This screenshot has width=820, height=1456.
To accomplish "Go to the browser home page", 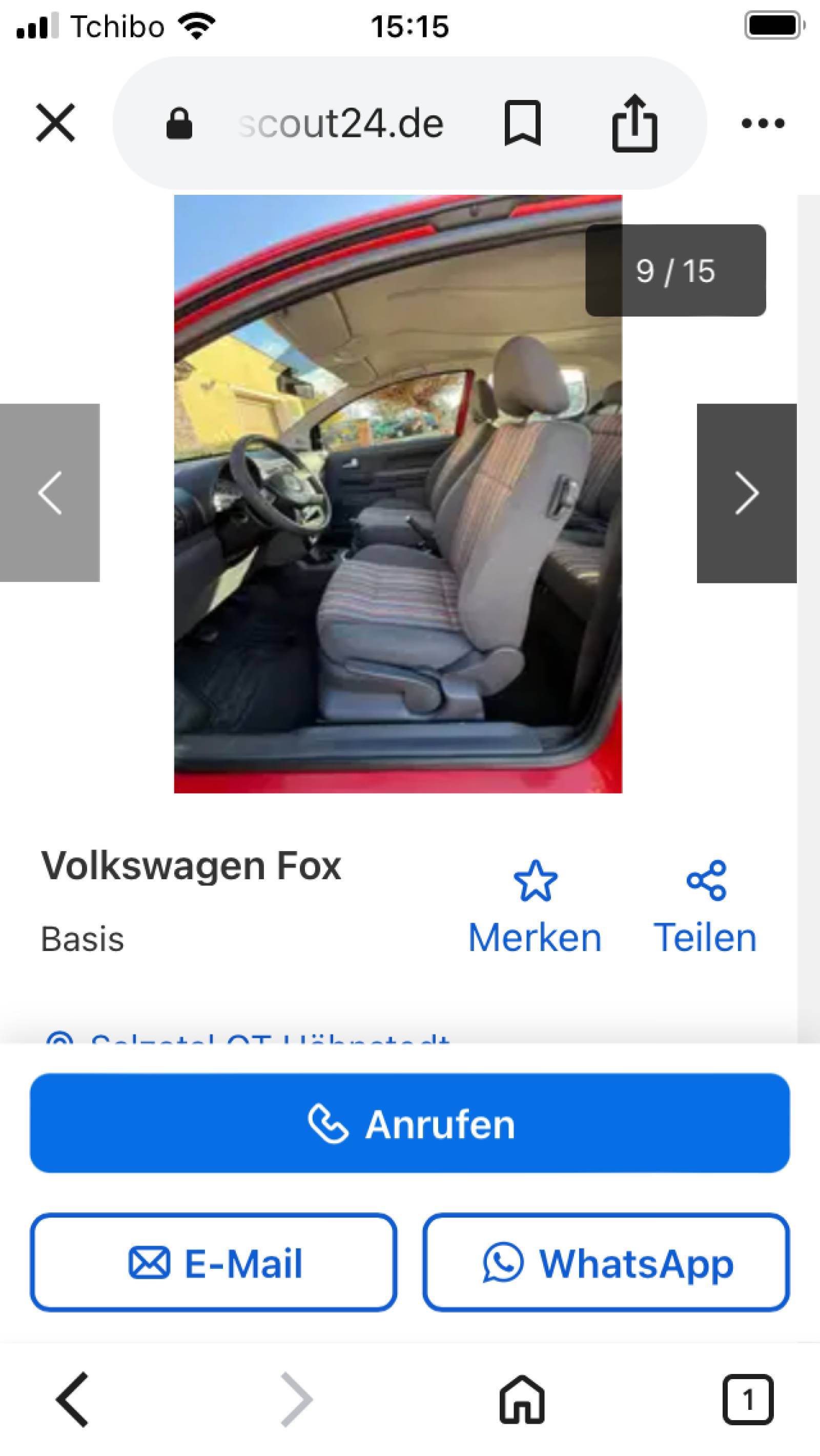I will [x=522, y=1400].
